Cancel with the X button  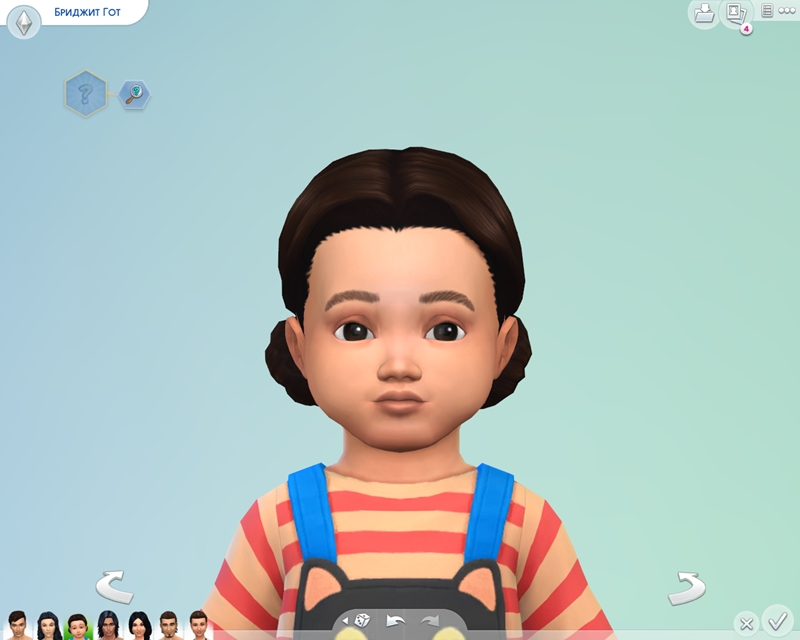746,623
